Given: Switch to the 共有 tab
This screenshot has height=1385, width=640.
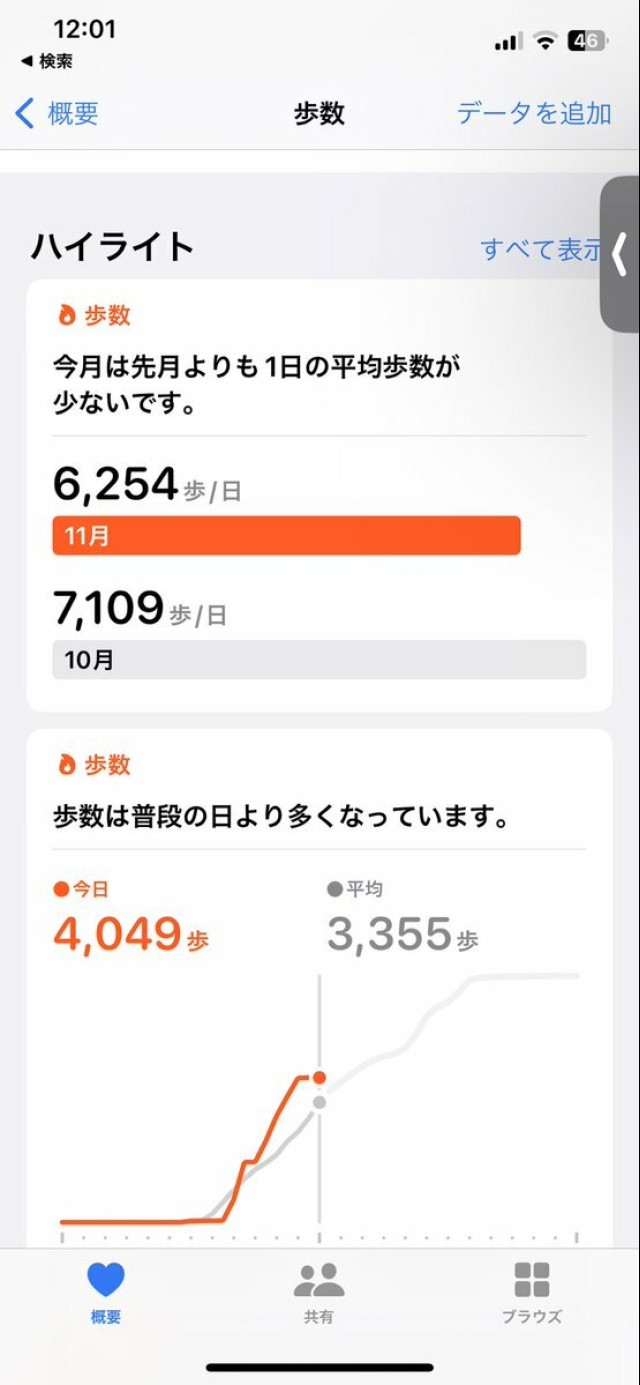Looking at the screenshot, I should [319, 1292].
